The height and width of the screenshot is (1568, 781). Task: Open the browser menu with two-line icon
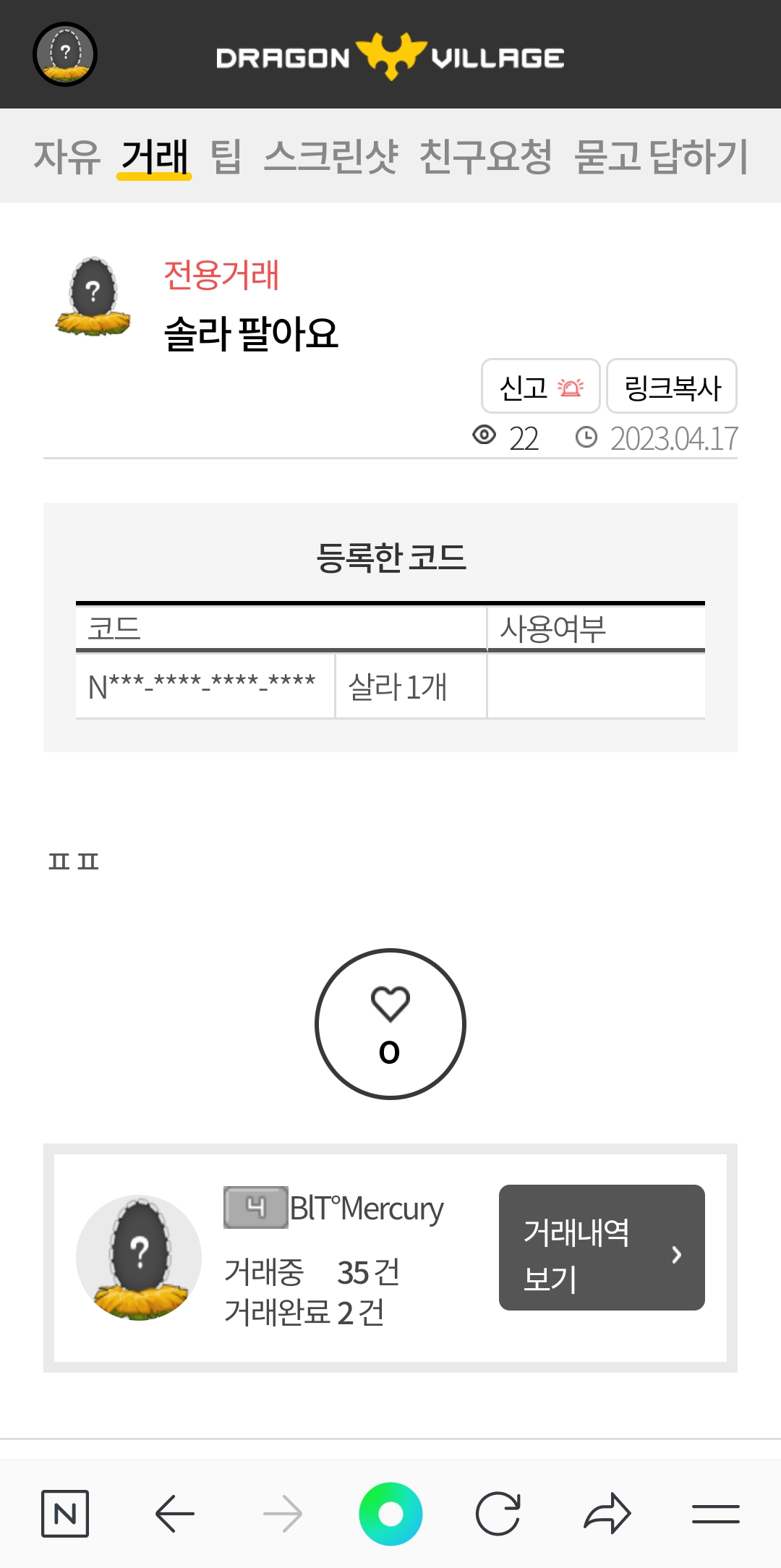point(715,1513)
